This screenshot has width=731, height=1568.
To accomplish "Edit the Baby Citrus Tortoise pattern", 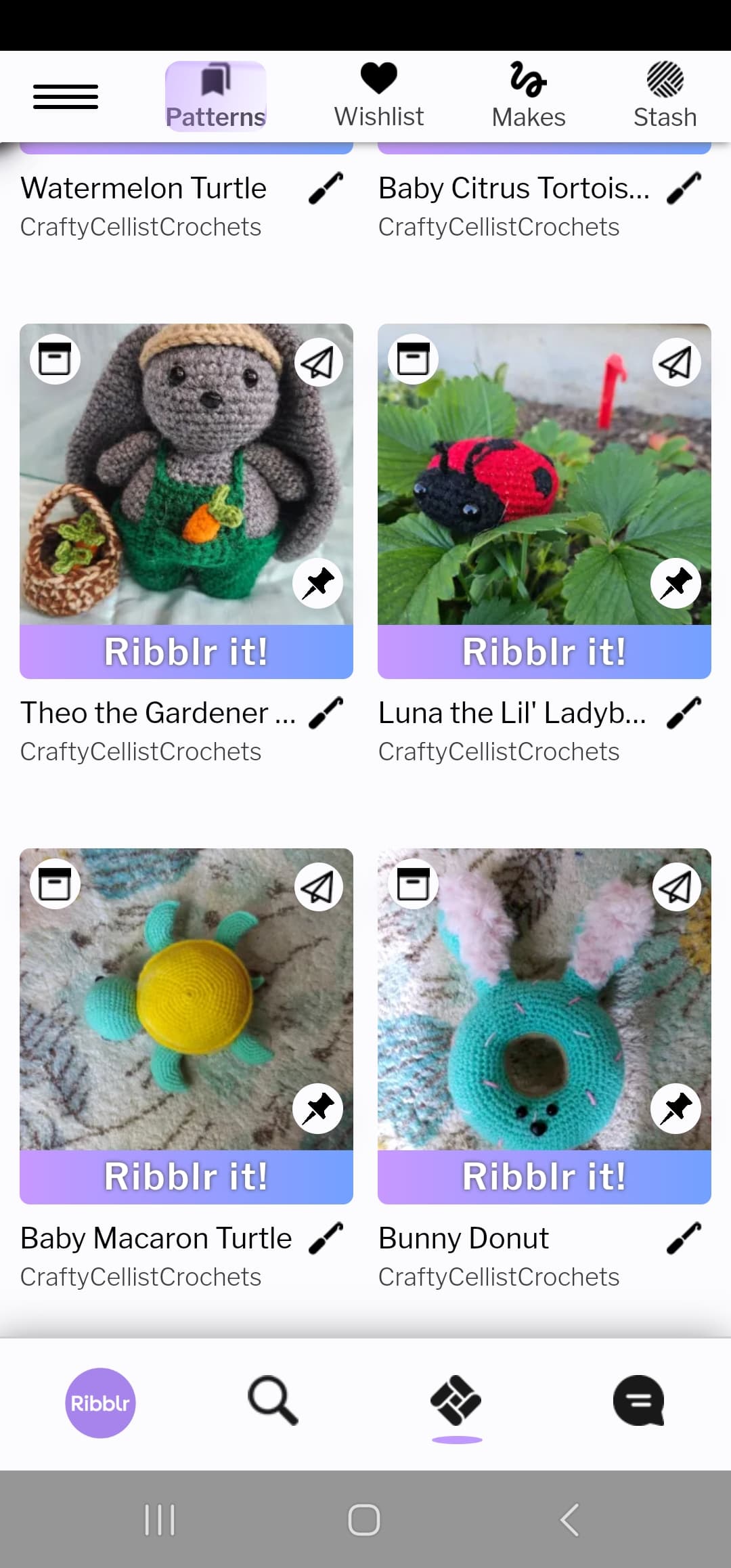I will tap(684, 188).
